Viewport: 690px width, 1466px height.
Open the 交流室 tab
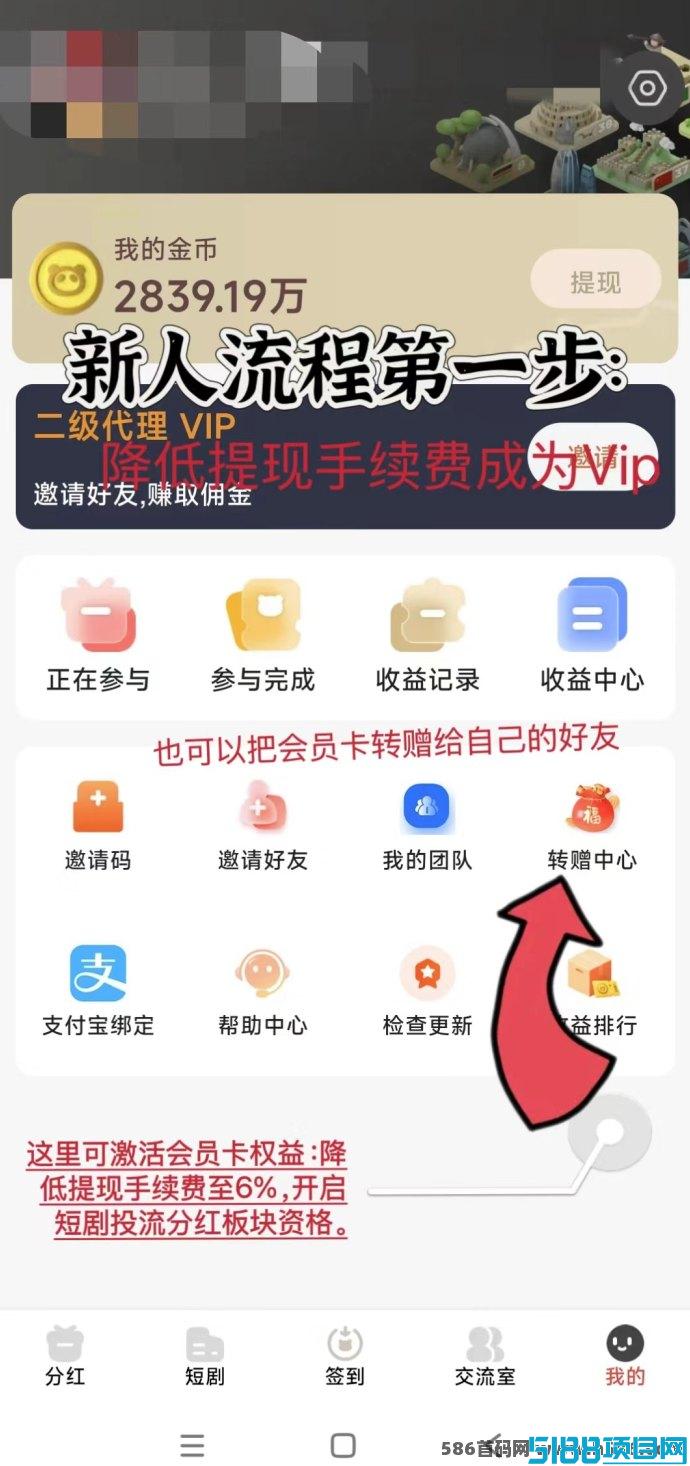pyautogui.click(x=485, y=1356)
